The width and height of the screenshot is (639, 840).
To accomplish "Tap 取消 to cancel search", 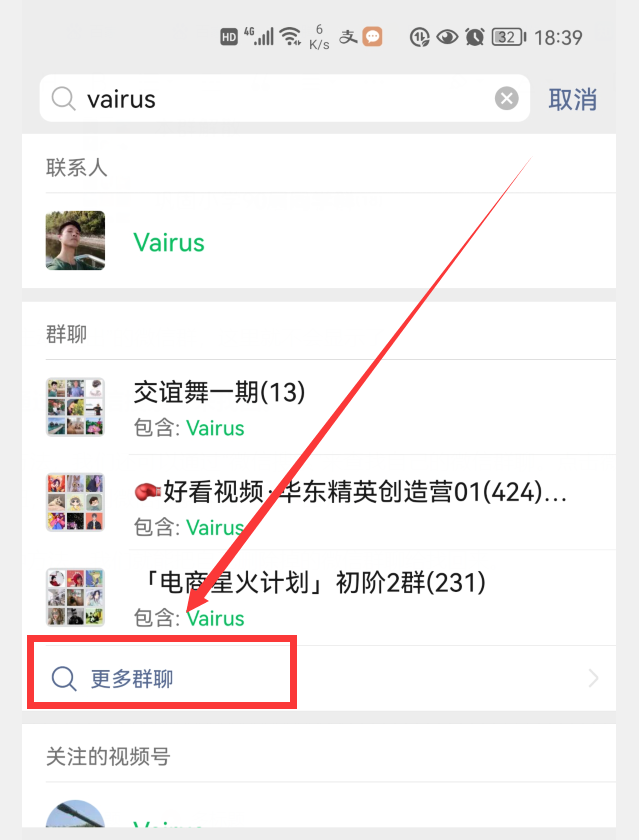I will point(573,99).
